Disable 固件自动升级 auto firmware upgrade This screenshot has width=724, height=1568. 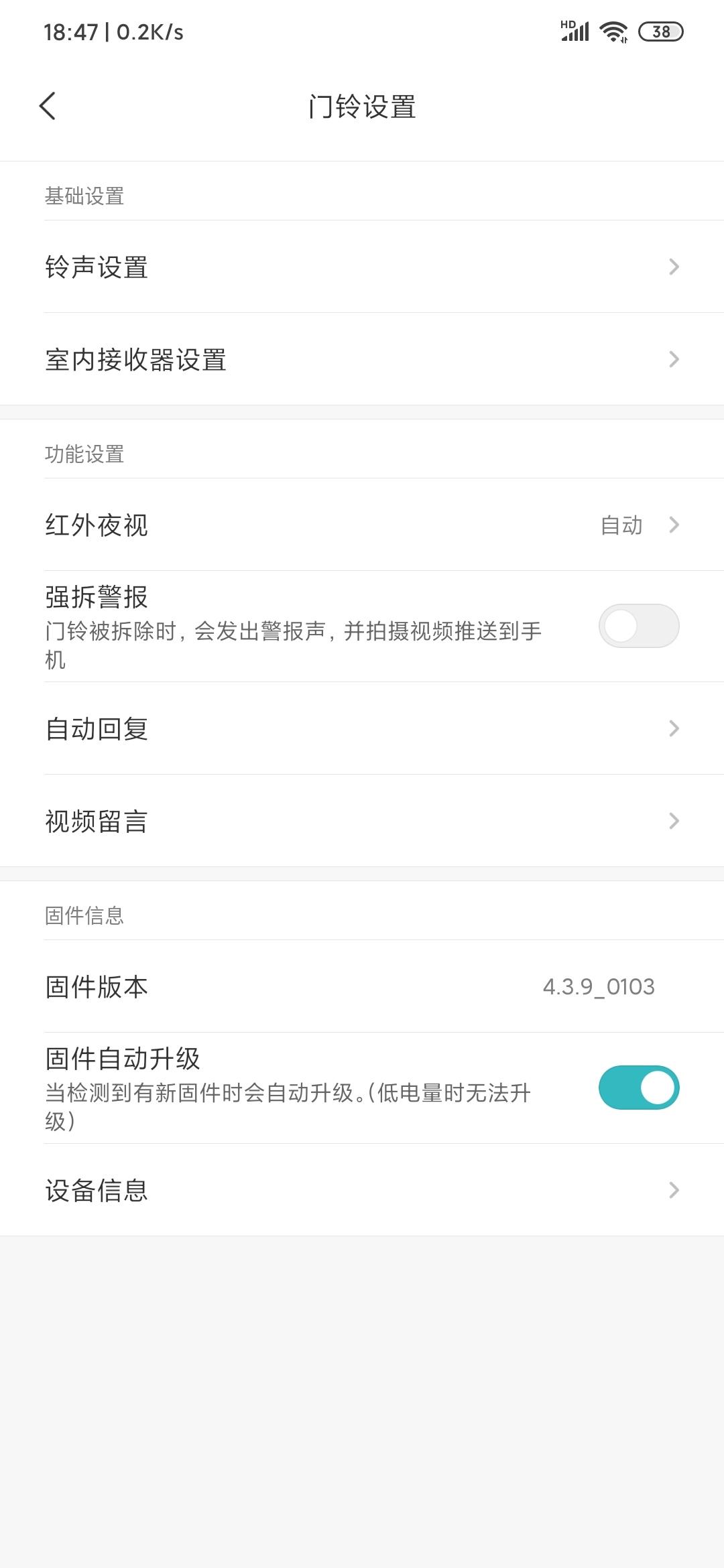point(638,1088)
